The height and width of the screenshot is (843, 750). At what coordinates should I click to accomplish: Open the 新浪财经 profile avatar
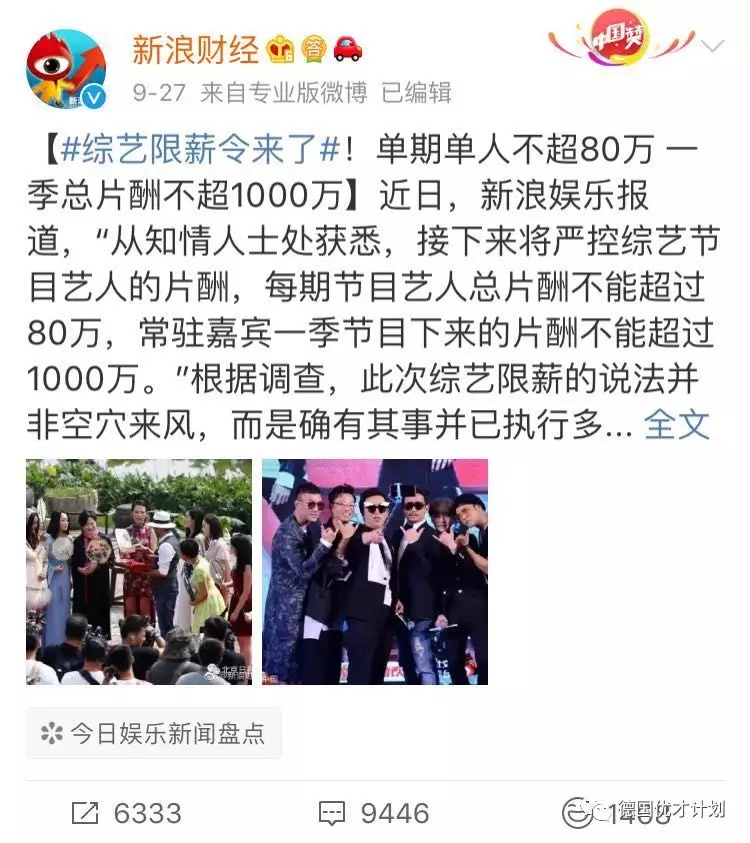click(66, 68)
